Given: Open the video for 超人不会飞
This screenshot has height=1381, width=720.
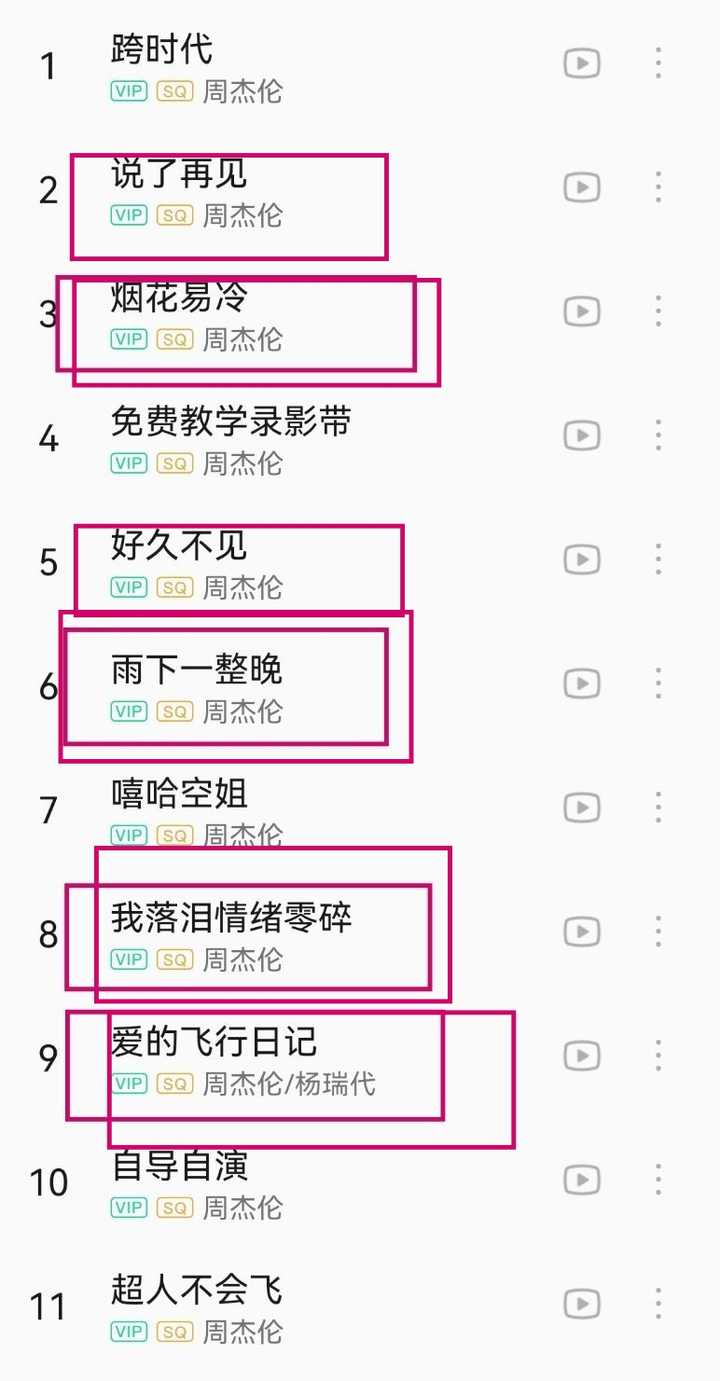Looking at the screenshot, I should [x=581, y=1304].
